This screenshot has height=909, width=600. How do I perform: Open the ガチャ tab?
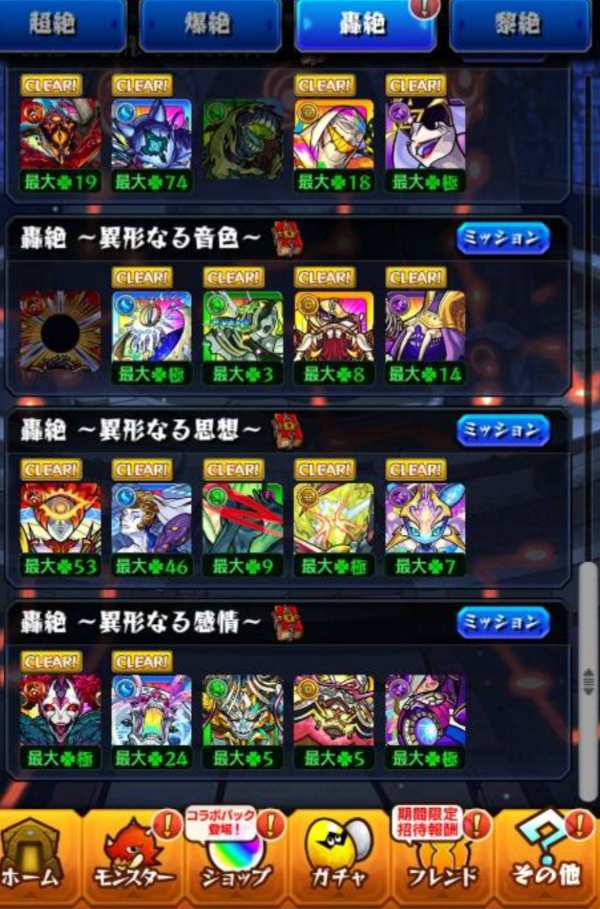[x=337, y=860]
